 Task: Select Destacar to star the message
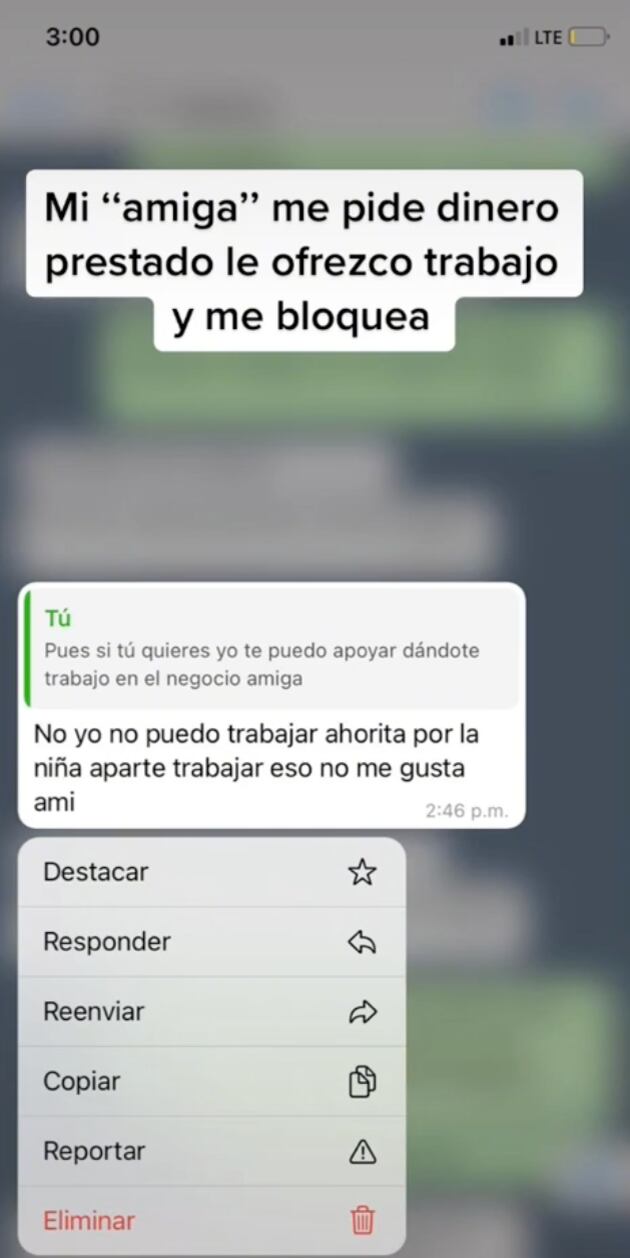tap(211, 872)
